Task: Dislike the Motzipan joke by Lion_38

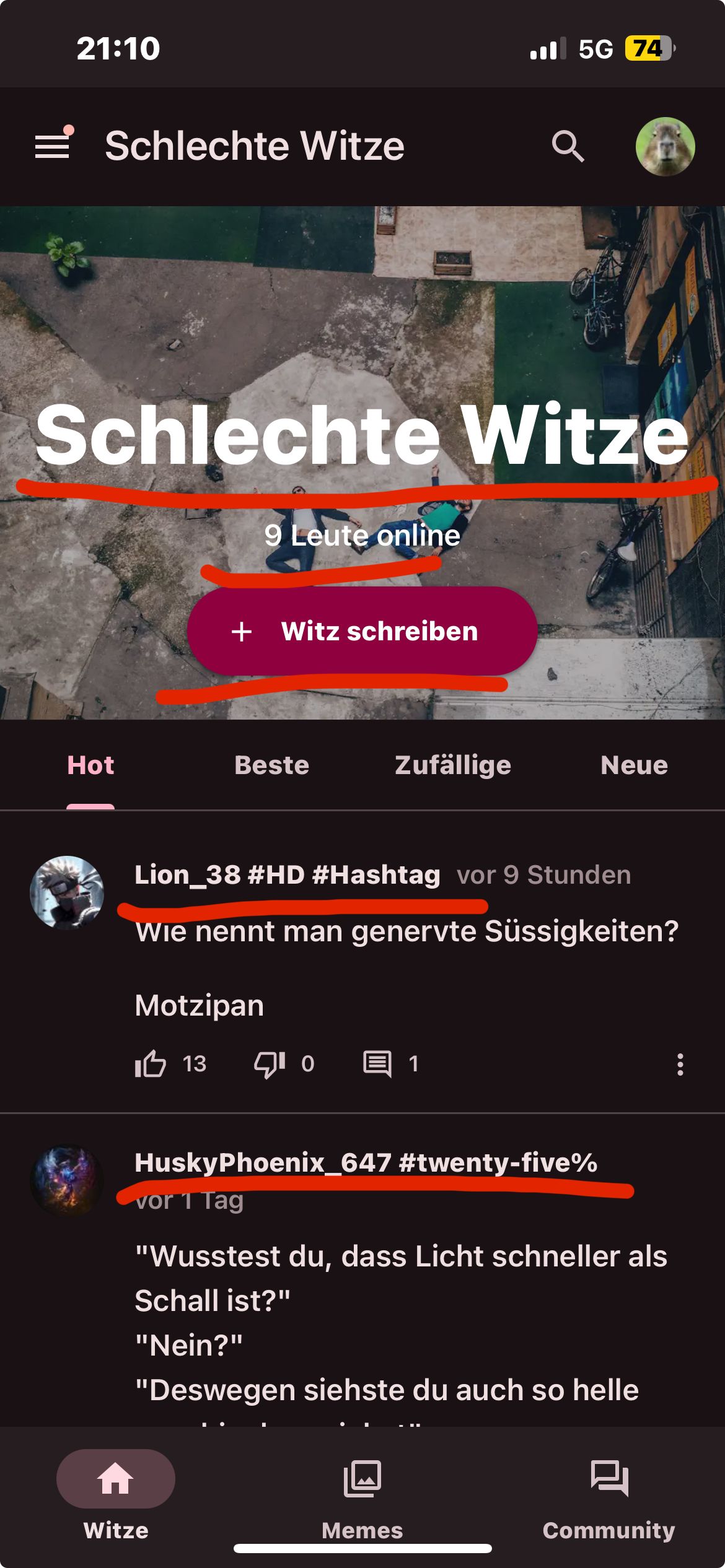Action: click(270, 1064)
